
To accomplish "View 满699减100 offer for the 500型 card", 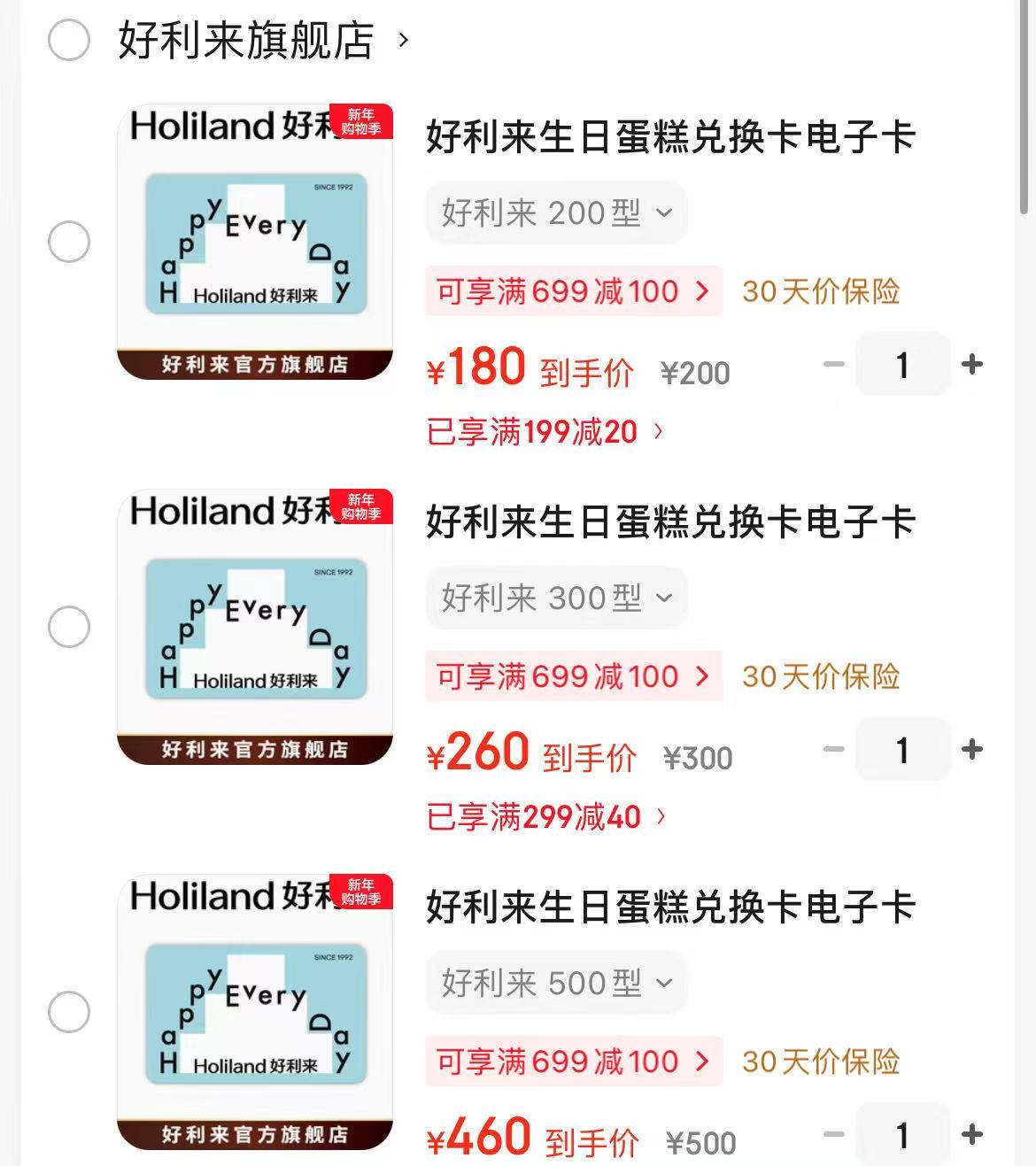I will 573,1062.
